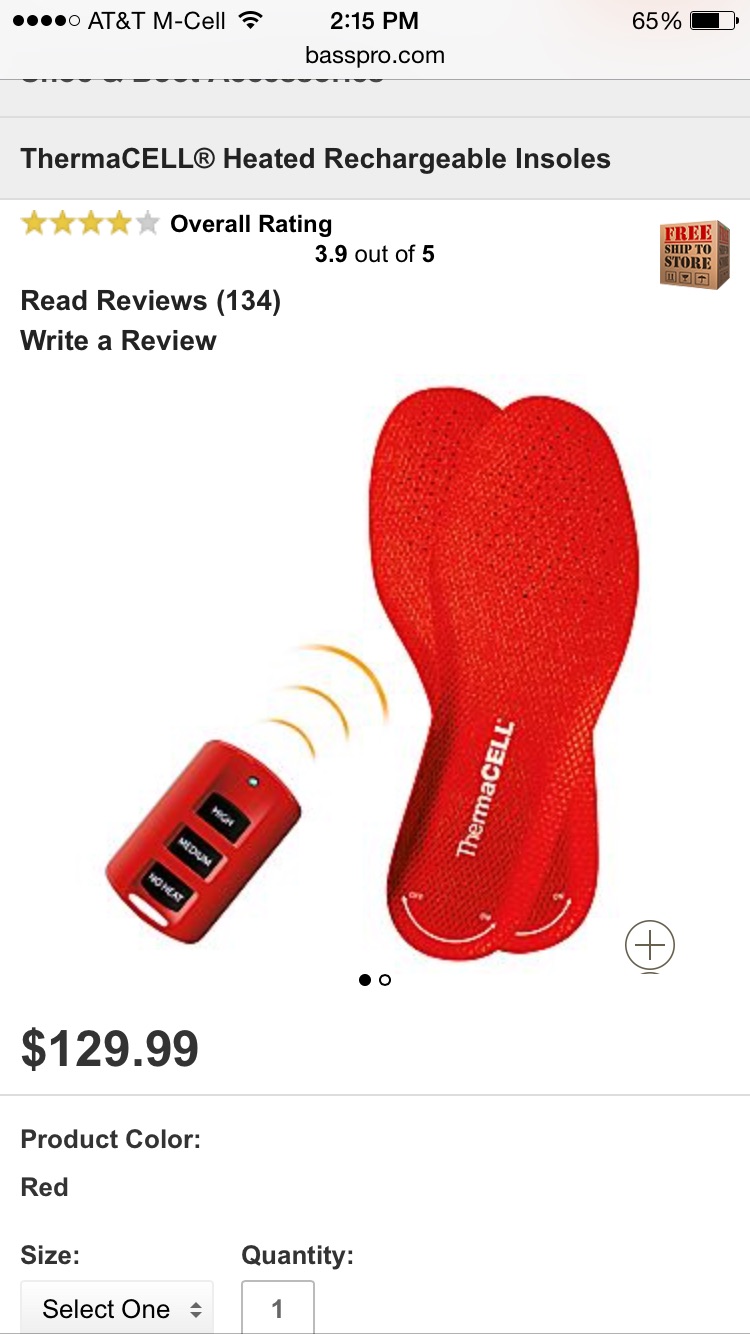Zoom the product image with plus icon
The width and height of the screenshot is (750, 1334).
(x=650, y=945)
